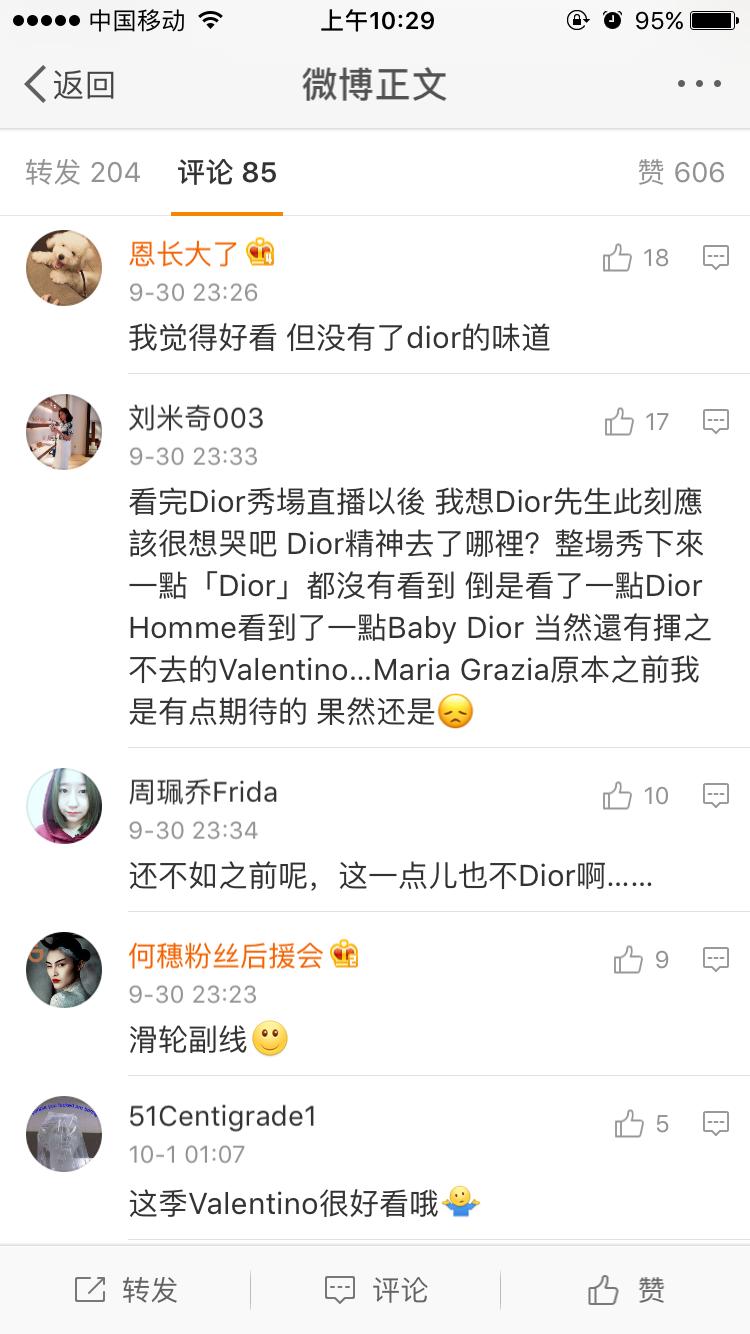Switch to the 赞 606 tab
The height and width of the screenshot is (1334, 750).
point(681,172)
